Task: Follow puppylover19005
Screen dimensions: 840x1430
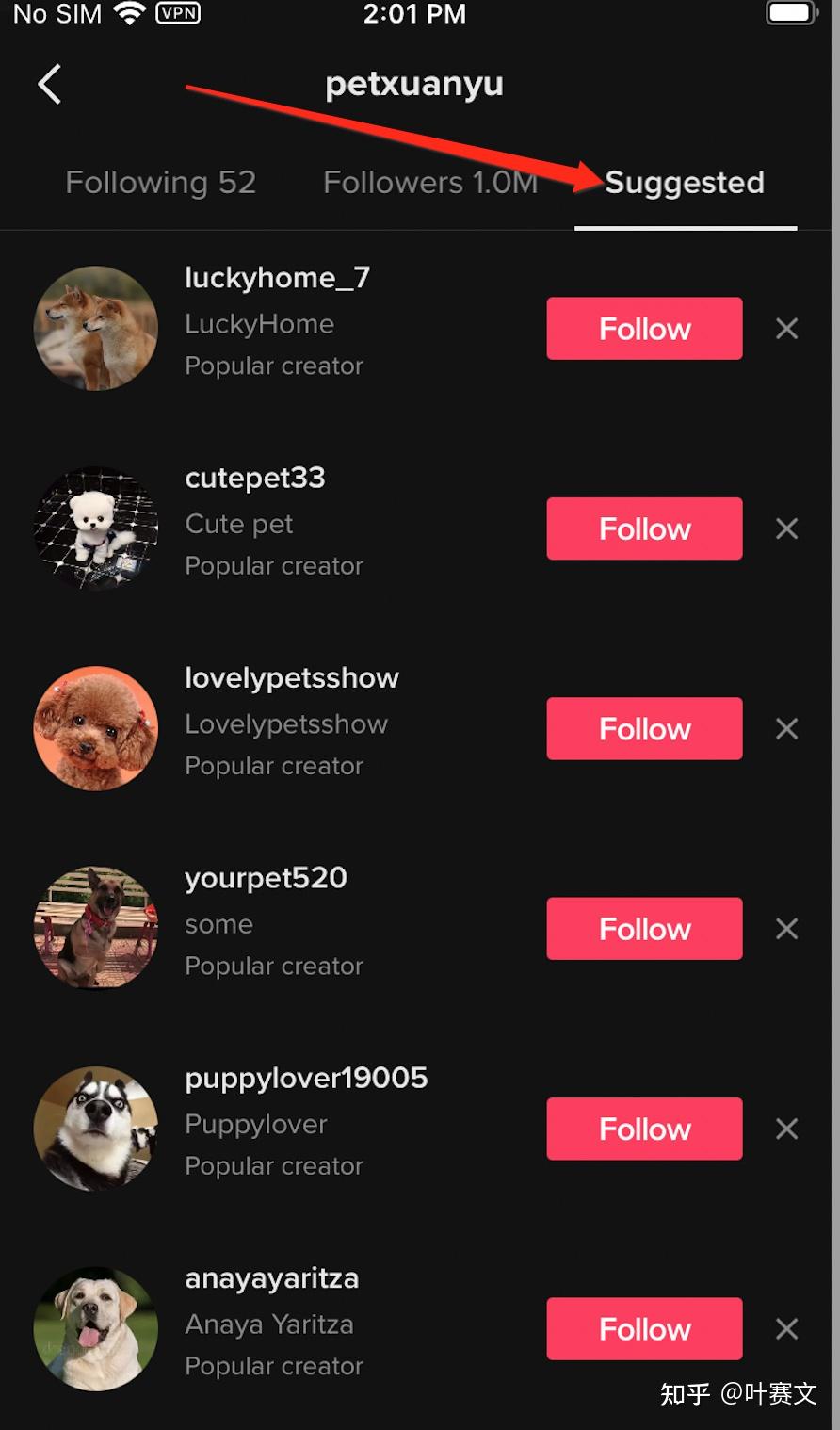Action: tap(644, 1129)
